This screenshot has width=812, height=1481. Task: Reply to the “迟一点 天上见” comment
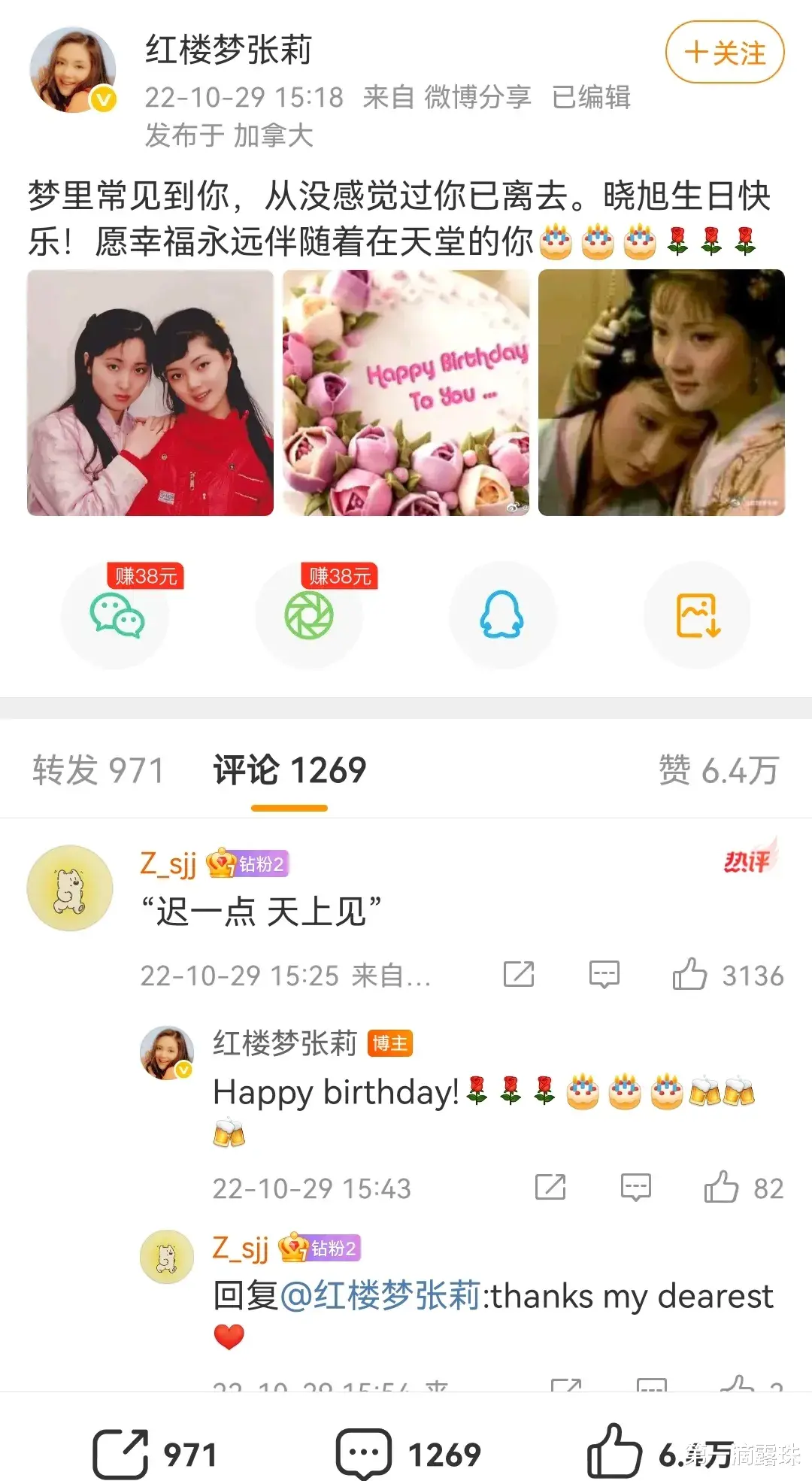[604, 975]
